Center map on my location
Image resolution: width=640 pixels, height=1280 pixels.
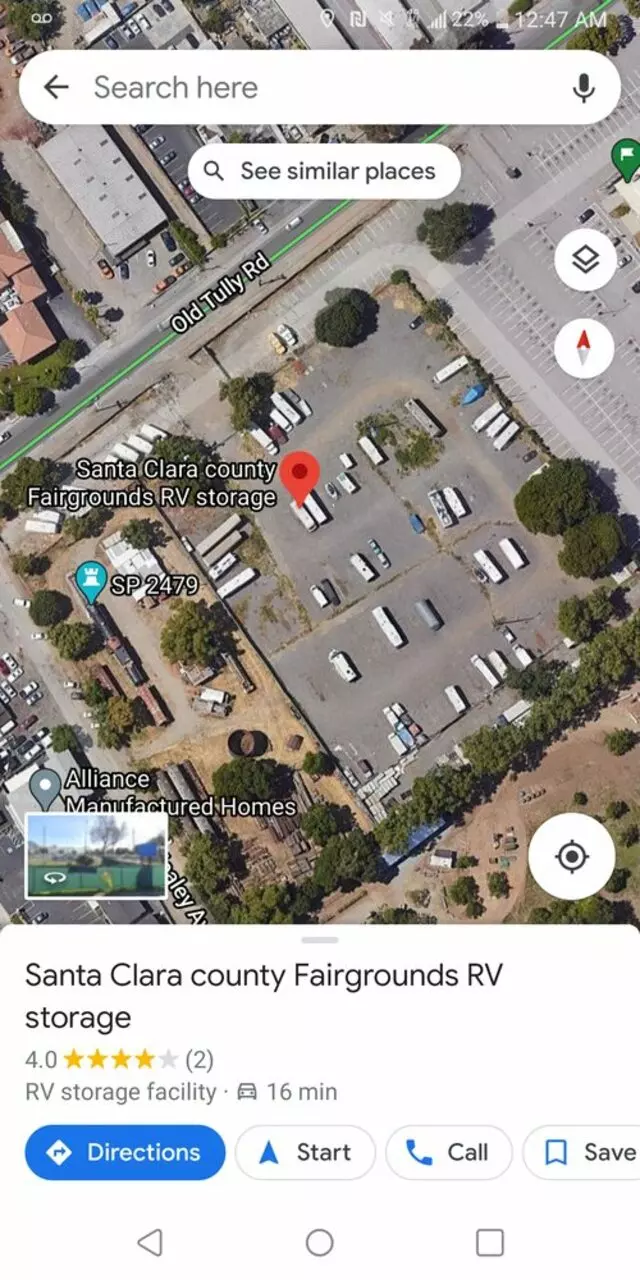click(571, 856)
